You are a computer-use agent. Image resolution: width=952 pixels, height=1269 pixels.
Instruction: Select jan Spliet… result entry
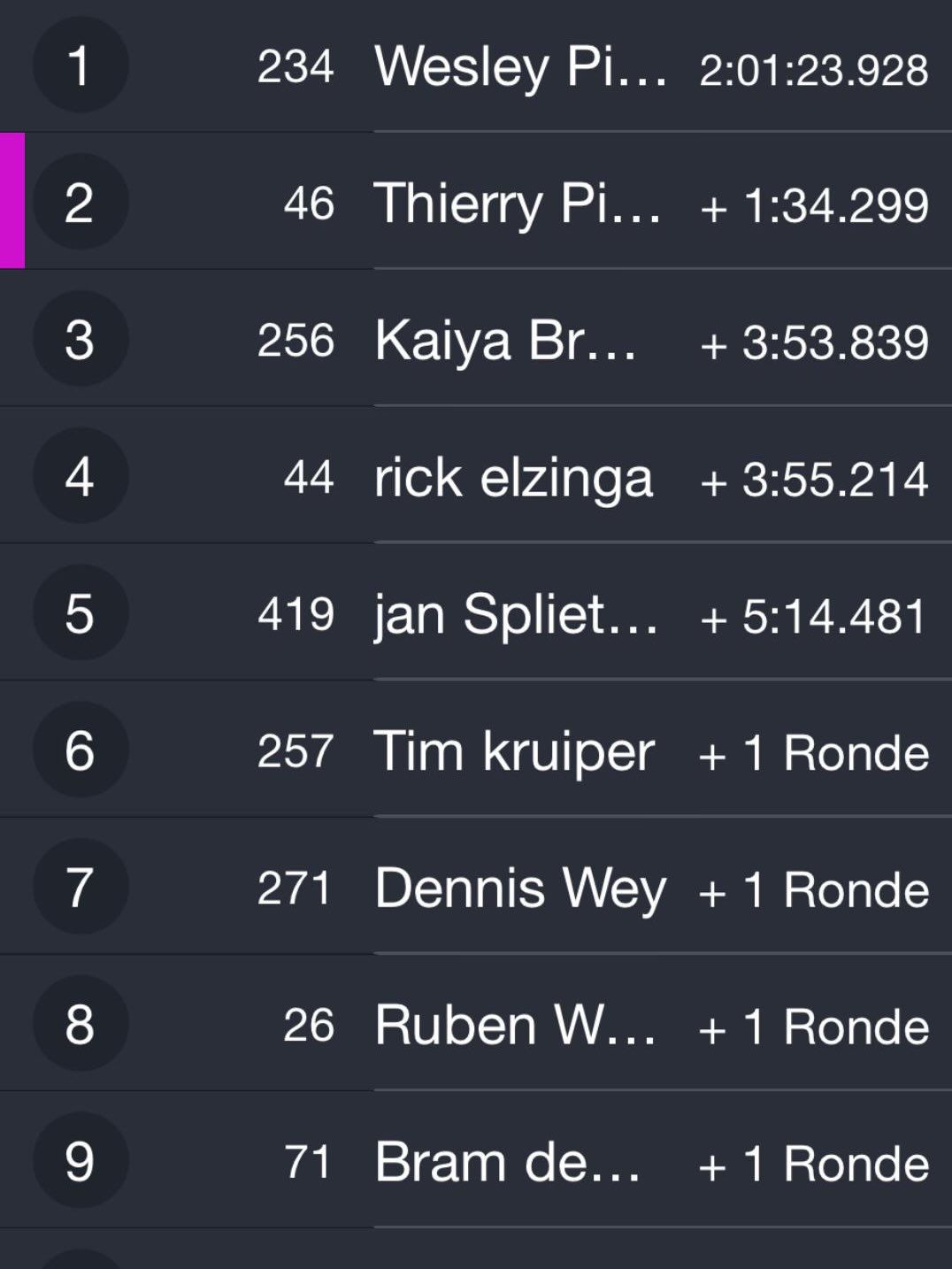click(x=516, y=614)
